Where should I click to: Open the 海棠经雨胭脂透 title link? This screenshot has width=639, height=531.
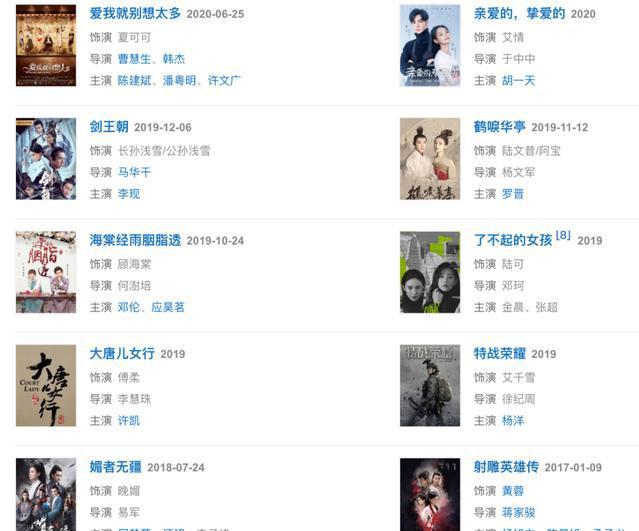135,240
